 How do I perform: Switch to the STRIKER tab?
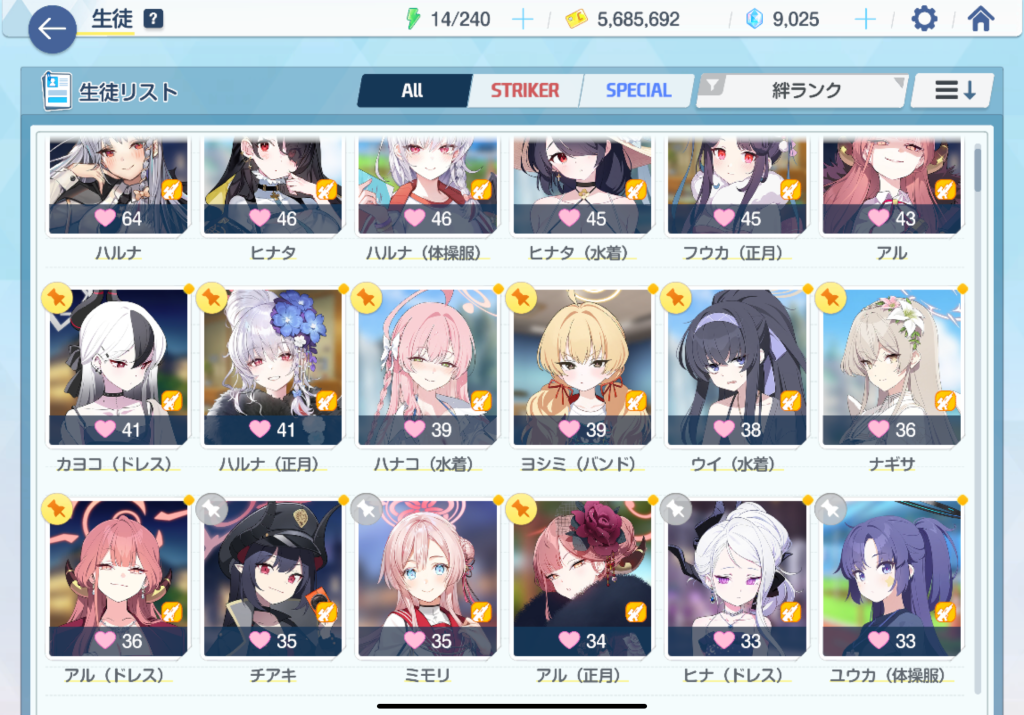(524, 90)
